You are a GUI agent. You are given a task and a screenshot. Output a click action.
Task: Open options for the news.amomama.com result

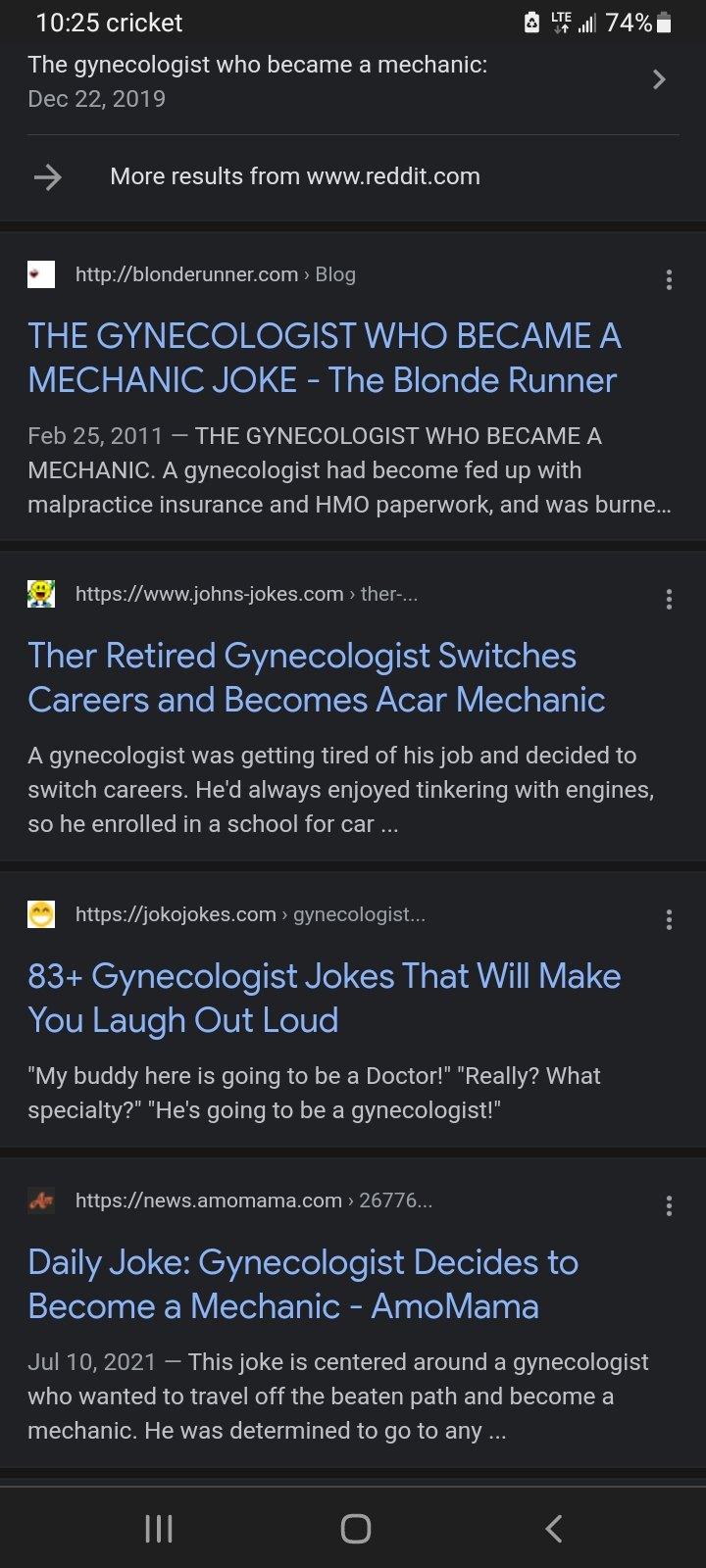pyautogui.click(x=669, y=1205)
